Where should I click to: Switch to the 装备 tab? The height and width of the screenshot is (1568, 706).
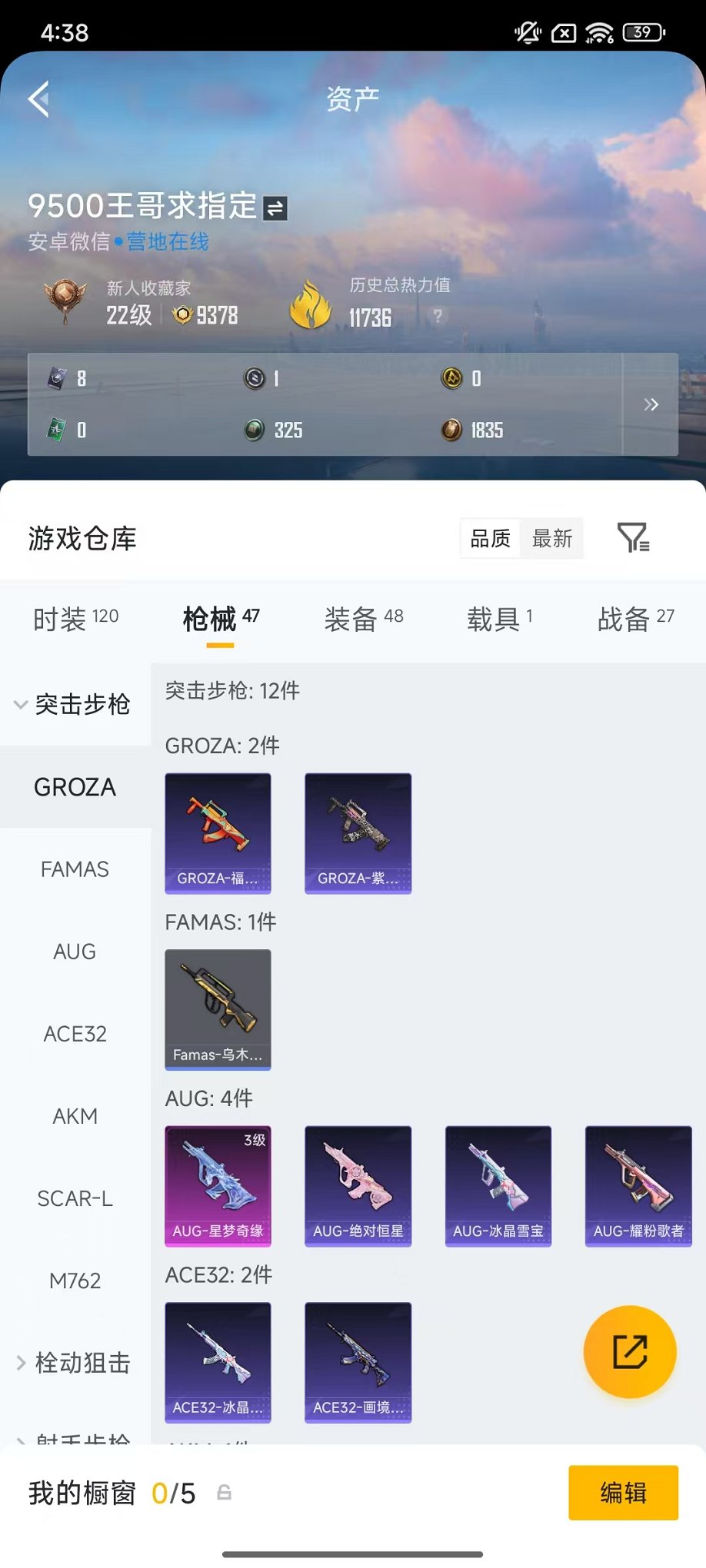[363, 619]
